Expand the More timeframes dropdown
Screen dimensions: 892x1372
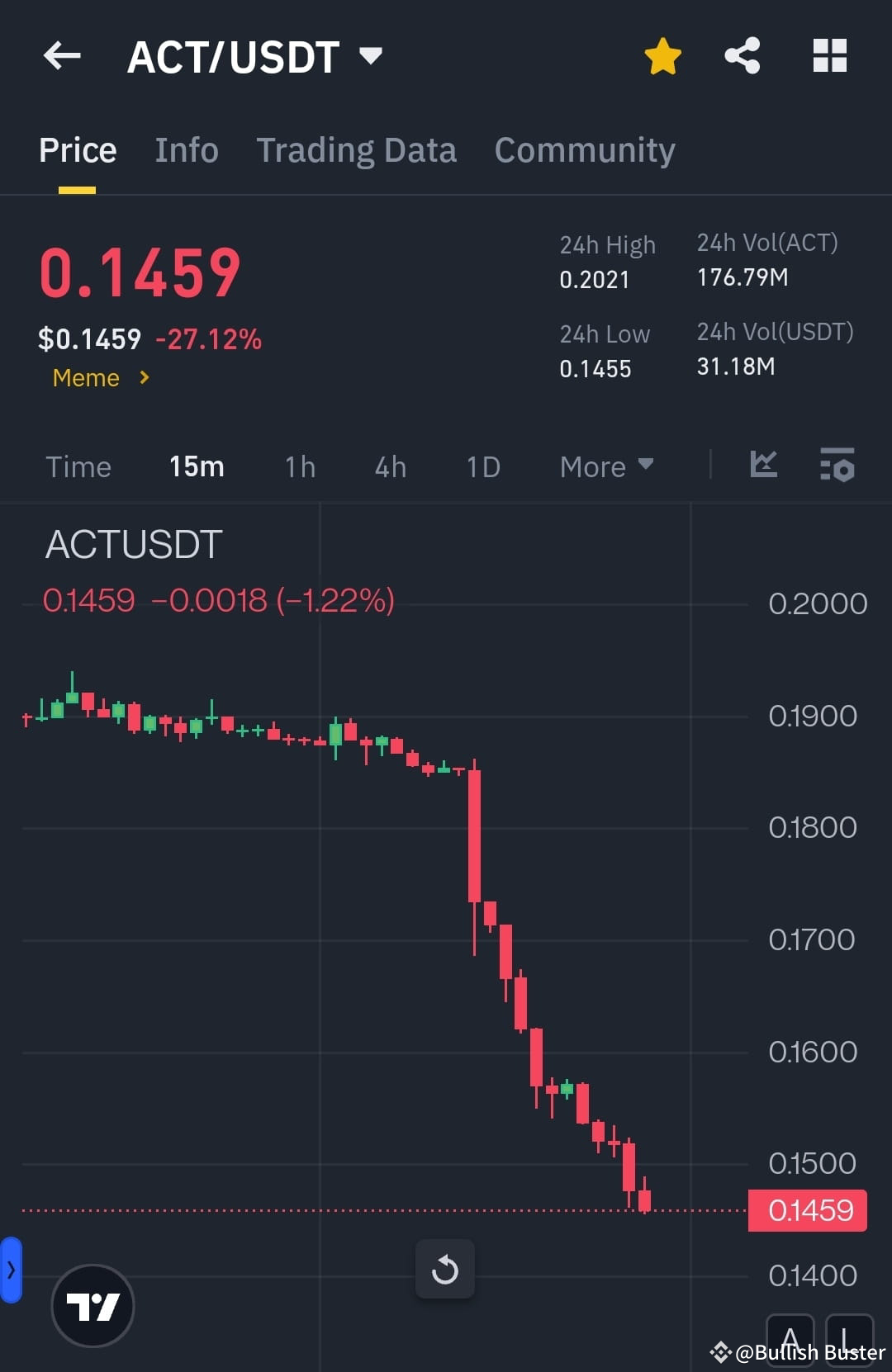(606, 466)
